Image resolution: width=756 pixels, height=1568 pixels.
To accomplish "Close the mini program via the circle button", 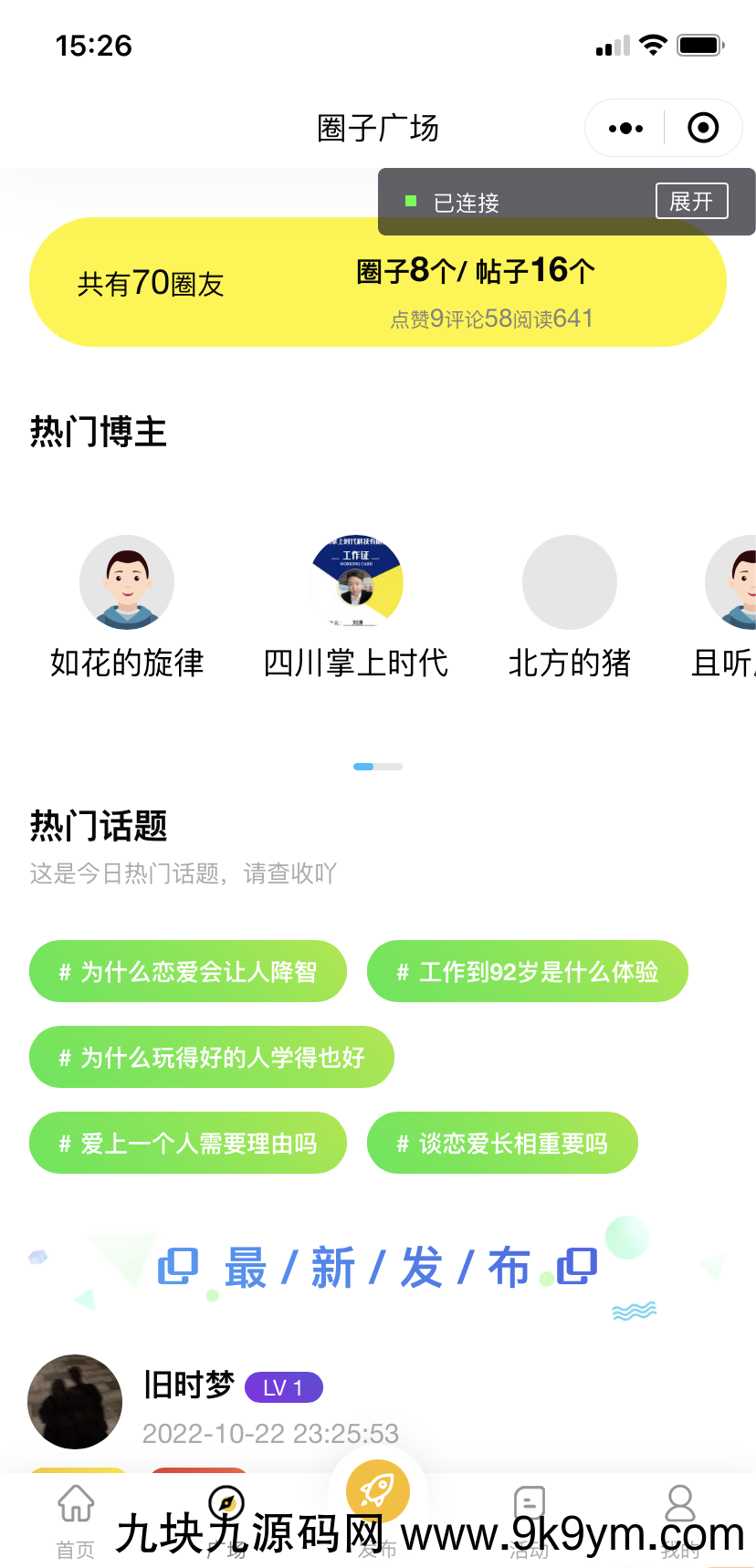I will click(x=703, y=129).
